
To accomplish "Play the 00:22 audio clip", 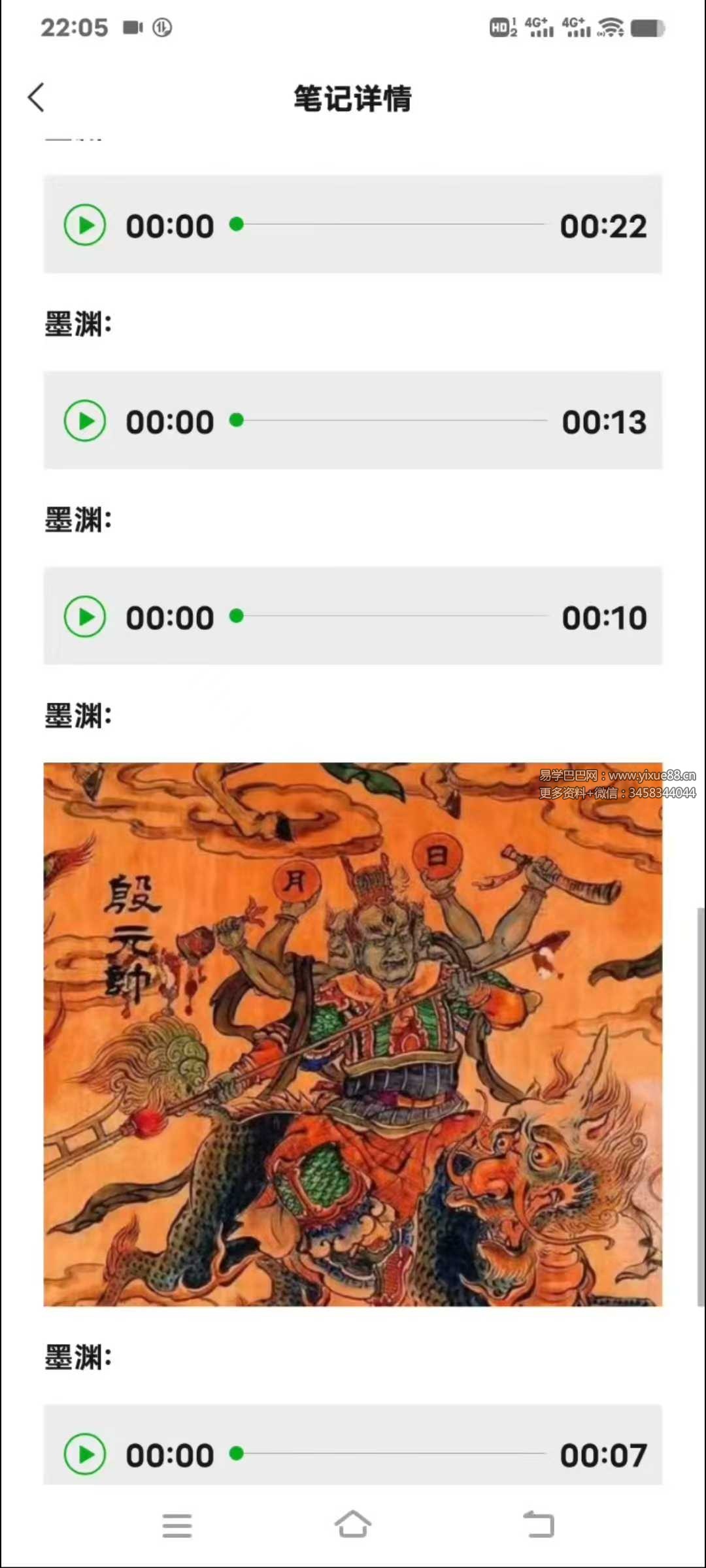I will coord(85,225).
